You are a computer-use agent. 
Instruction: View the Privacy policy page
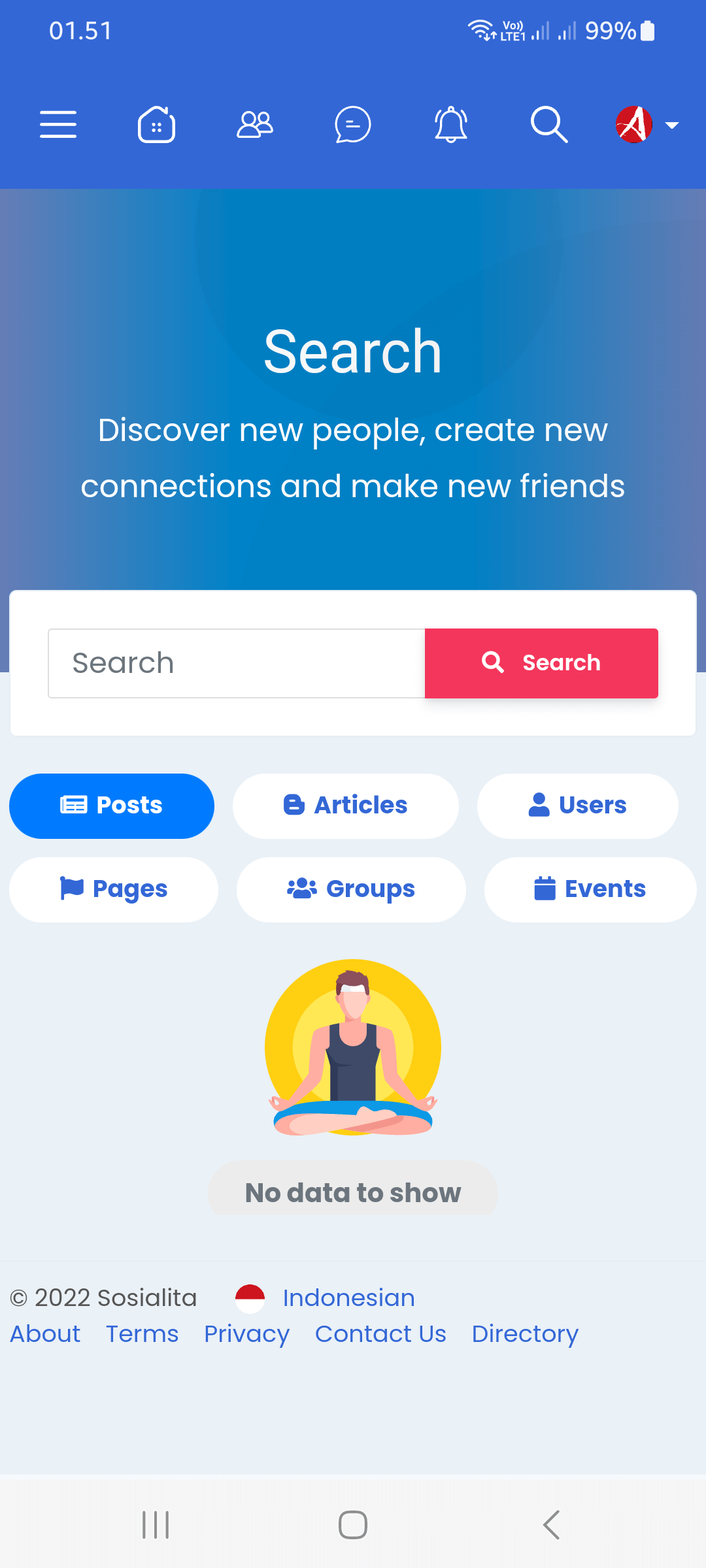(x=246, y=1333)
